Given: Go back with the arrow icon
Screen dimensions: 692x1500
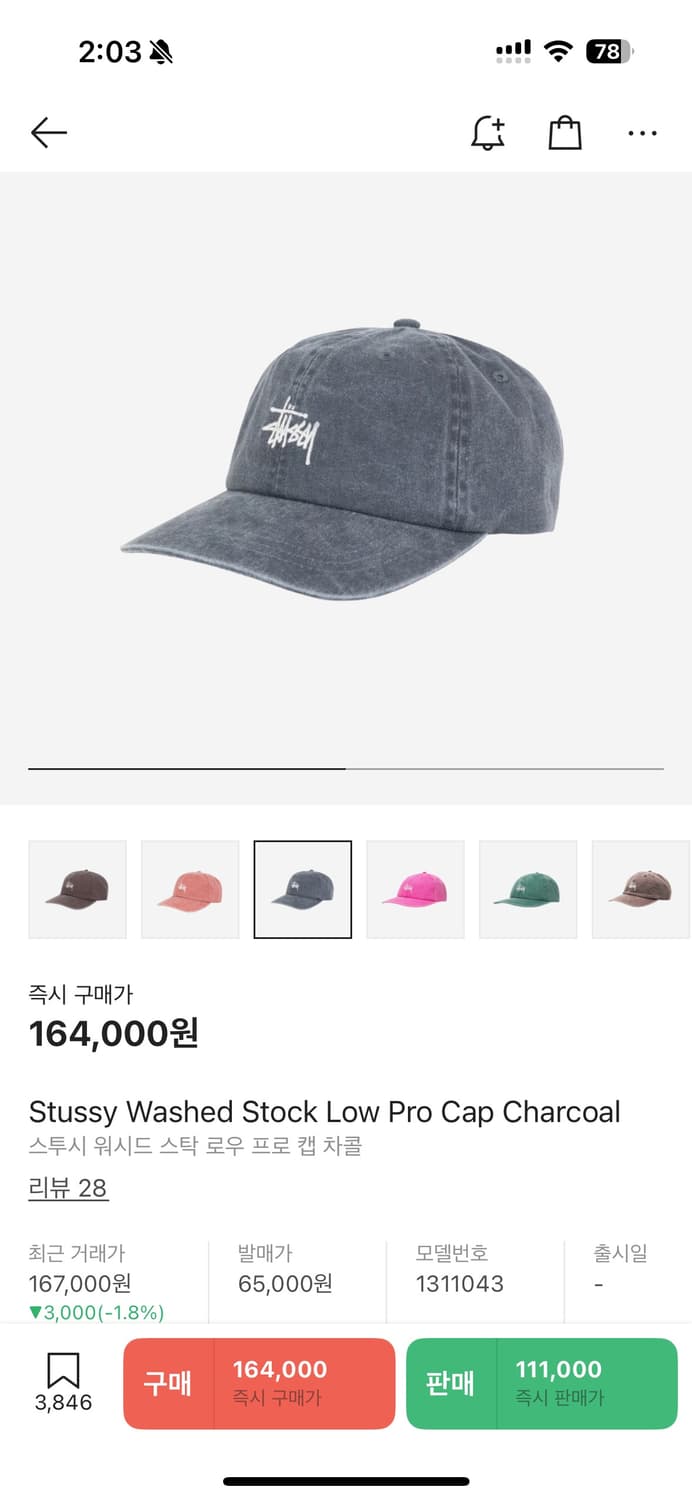Looking at the screenshot, I should (48, 132).
